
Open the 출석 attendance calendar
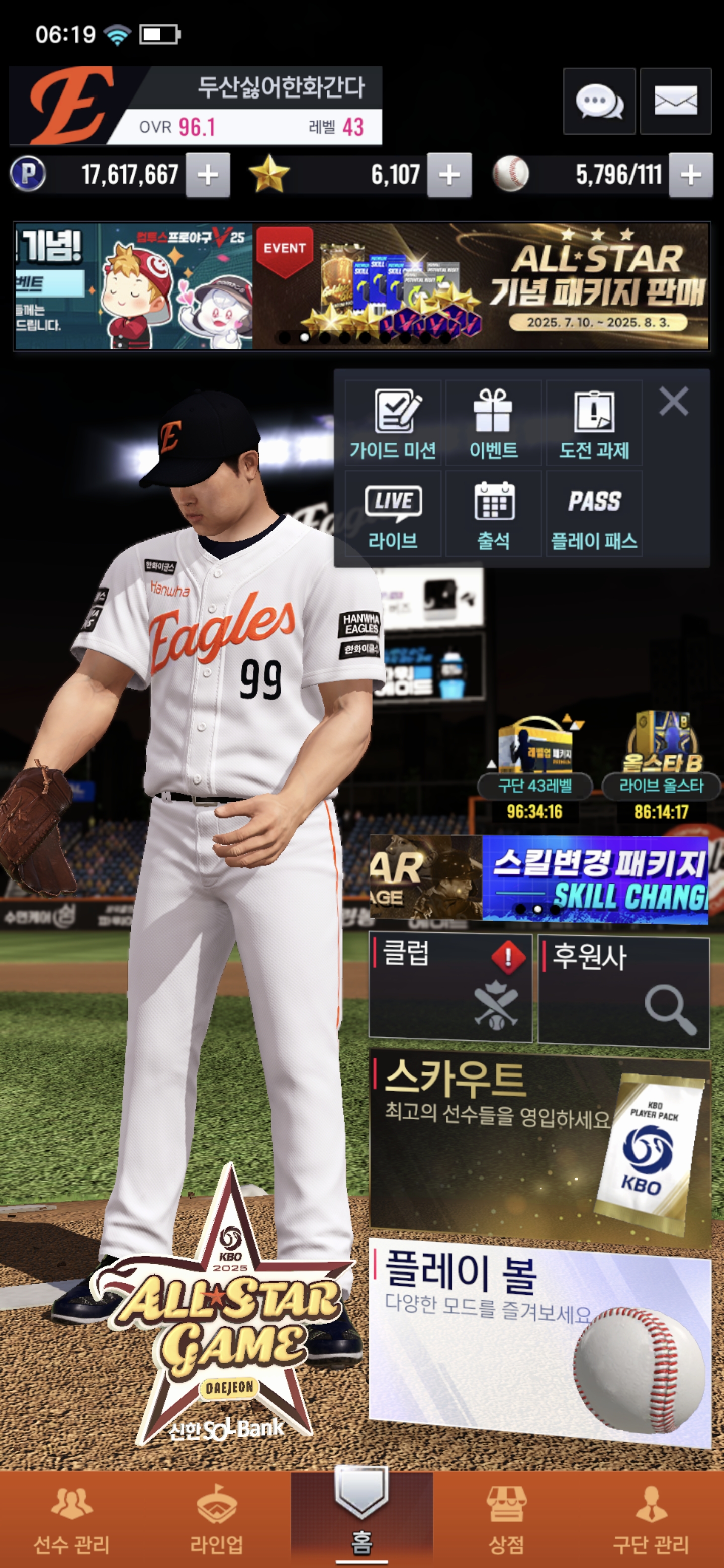coord(493,514)
